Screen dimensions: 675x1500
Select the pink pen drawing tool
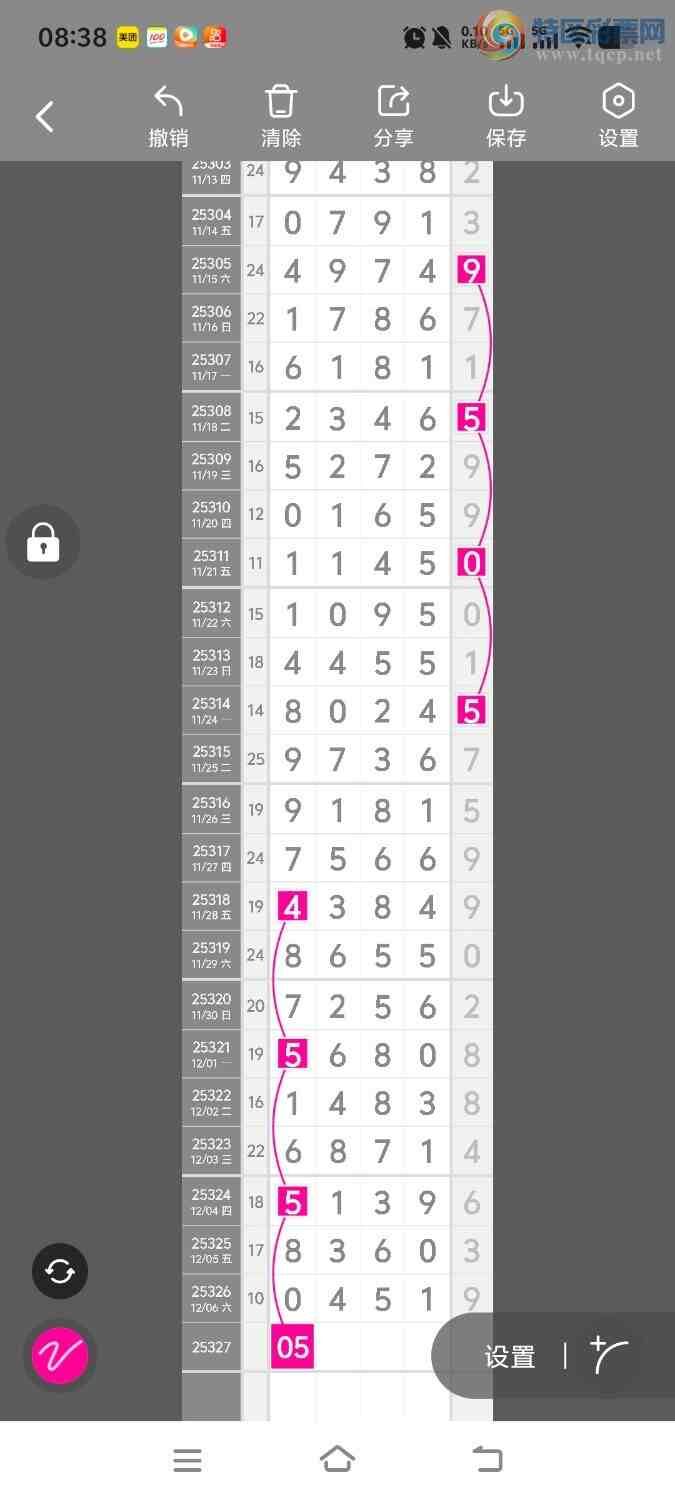(60, 1356)
